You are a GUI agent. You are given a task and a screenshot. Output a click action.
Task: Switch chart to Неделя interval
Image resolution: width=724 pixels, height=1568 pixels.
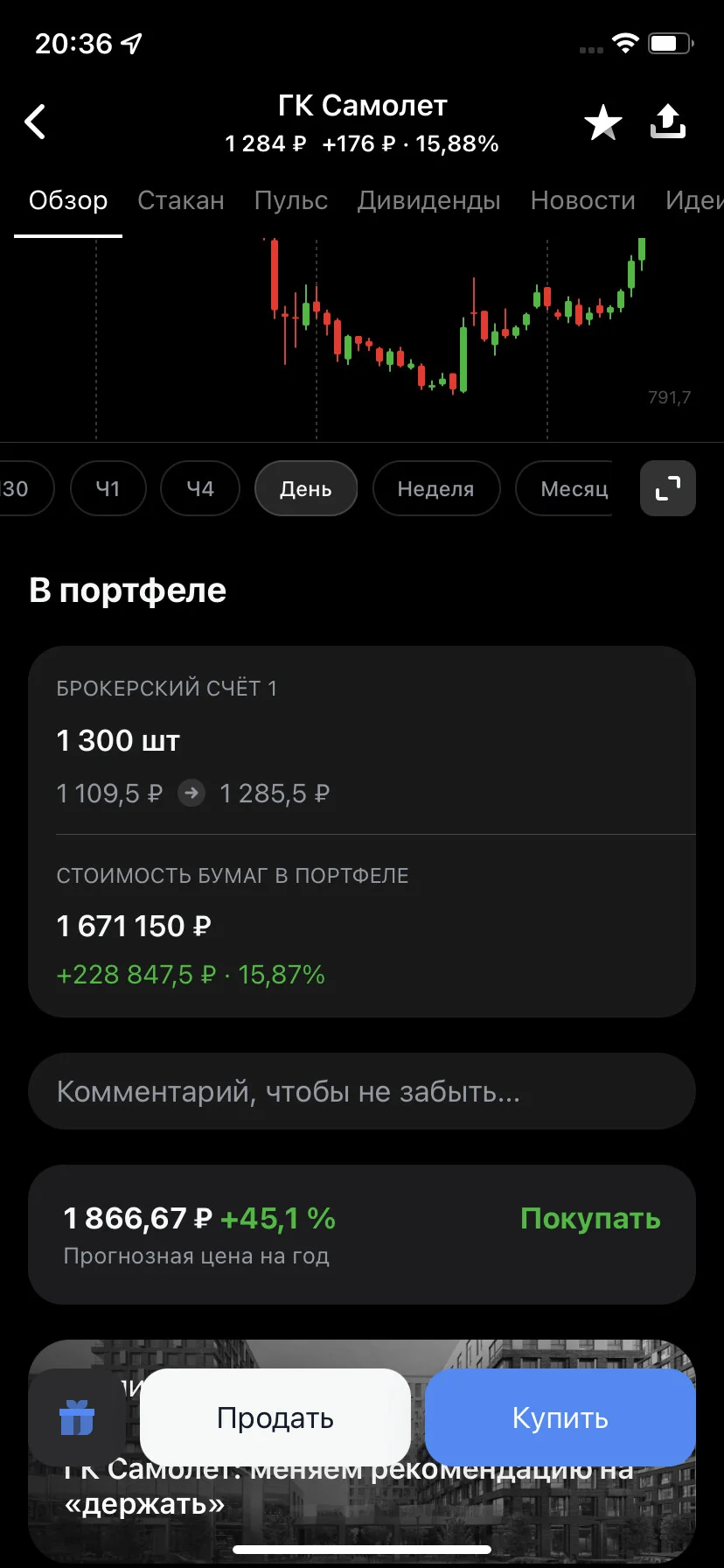point(436,488)
